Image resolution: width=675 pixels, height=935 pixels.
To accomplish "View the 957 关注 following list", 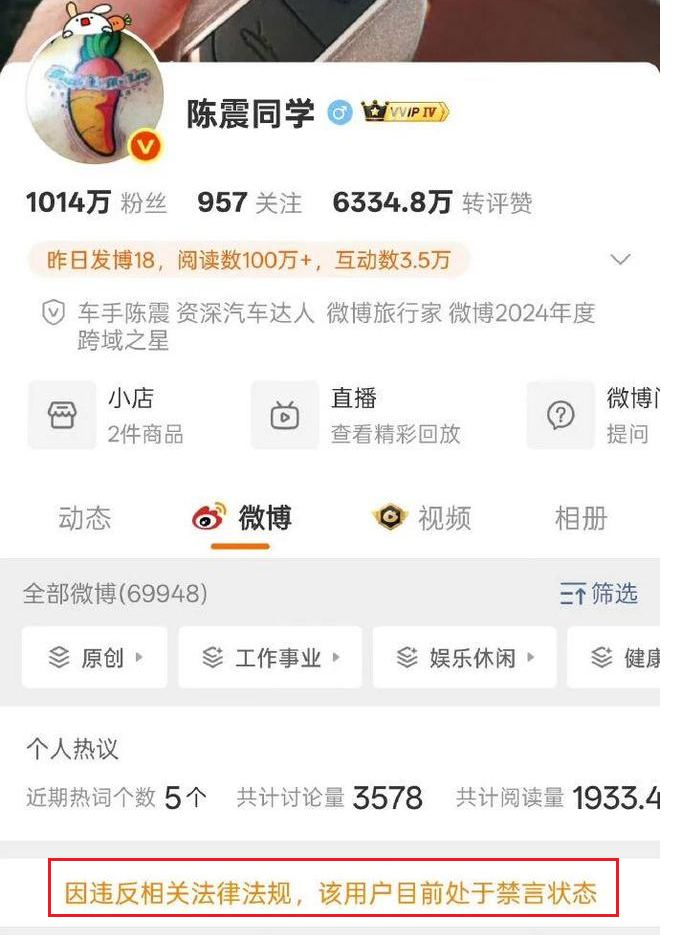I will click(249, 203).
